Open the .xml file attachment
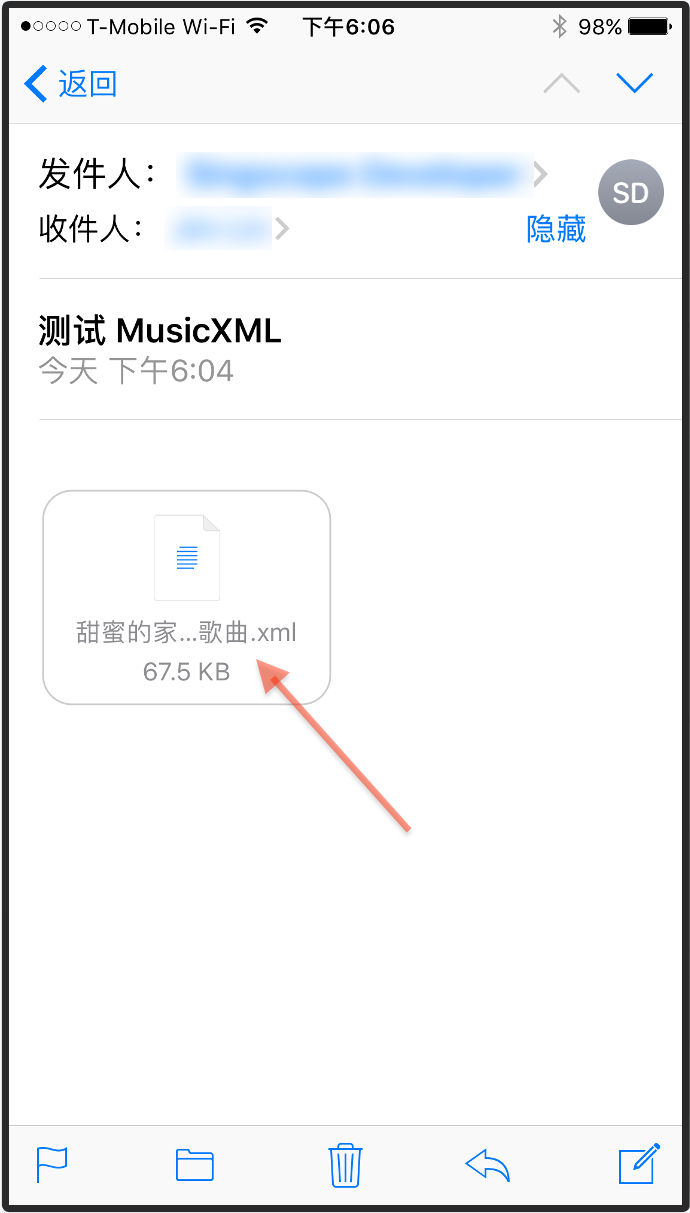 (x=187, y=597)
